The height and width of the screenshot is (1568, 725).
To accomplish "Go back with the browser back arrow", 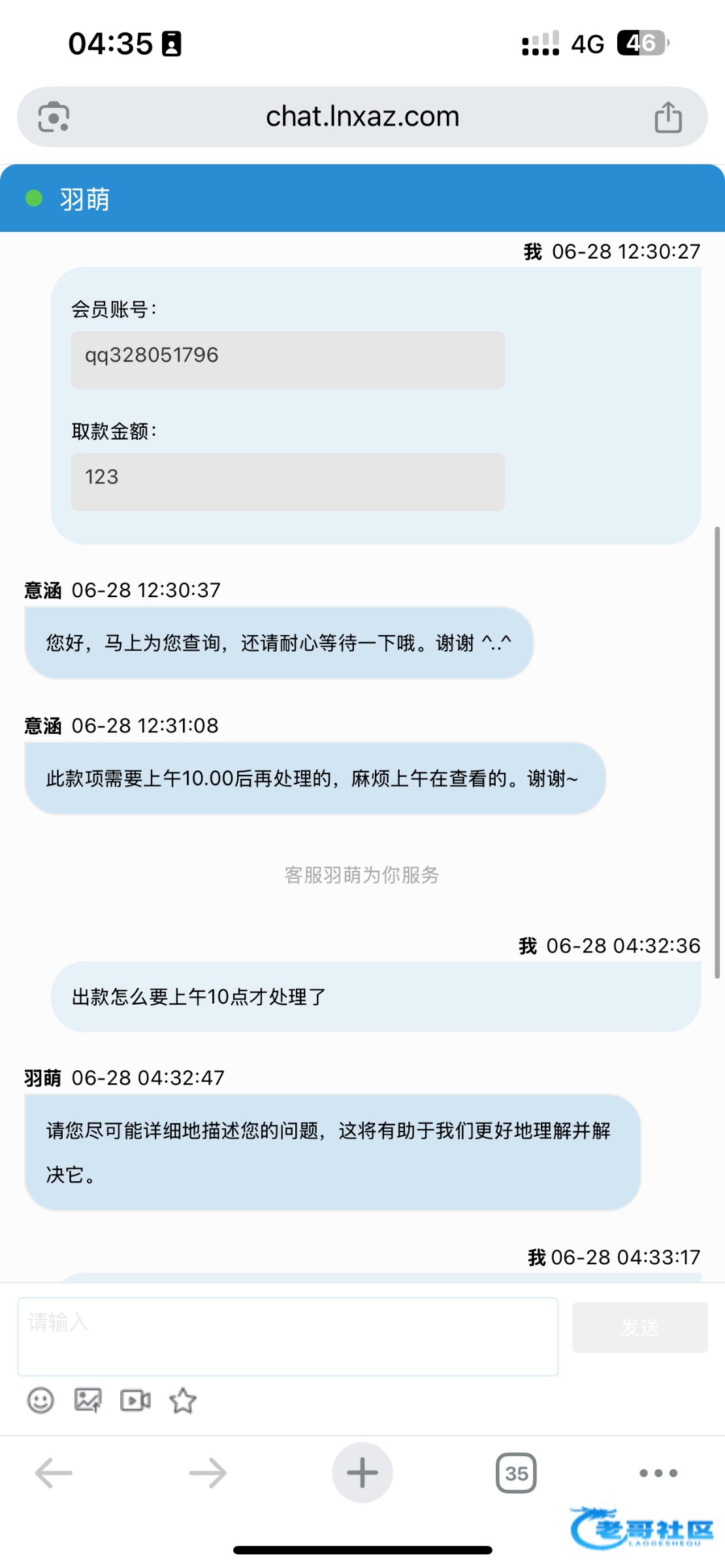I will (x=54, y=1473).
